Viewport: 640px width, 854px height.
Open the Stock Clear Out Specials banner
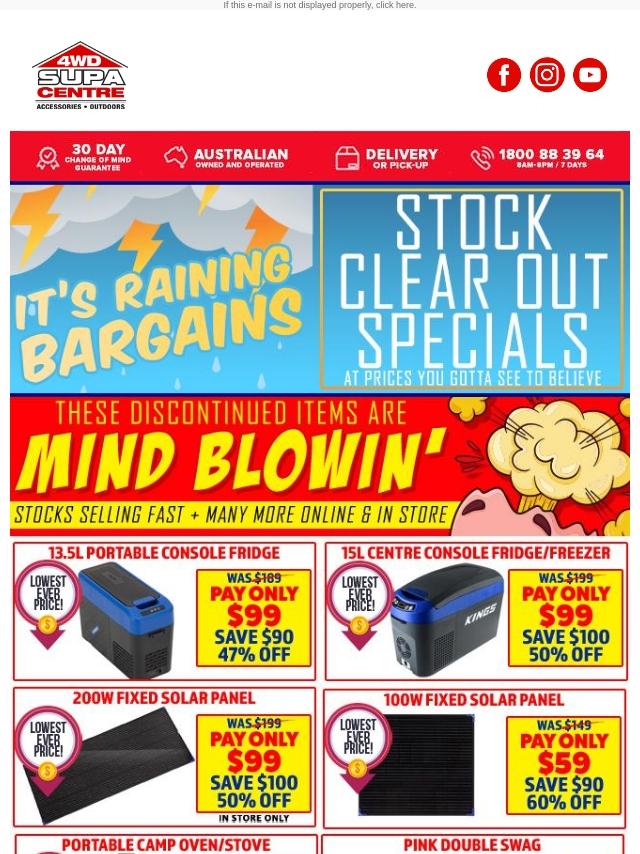[320, 288]
